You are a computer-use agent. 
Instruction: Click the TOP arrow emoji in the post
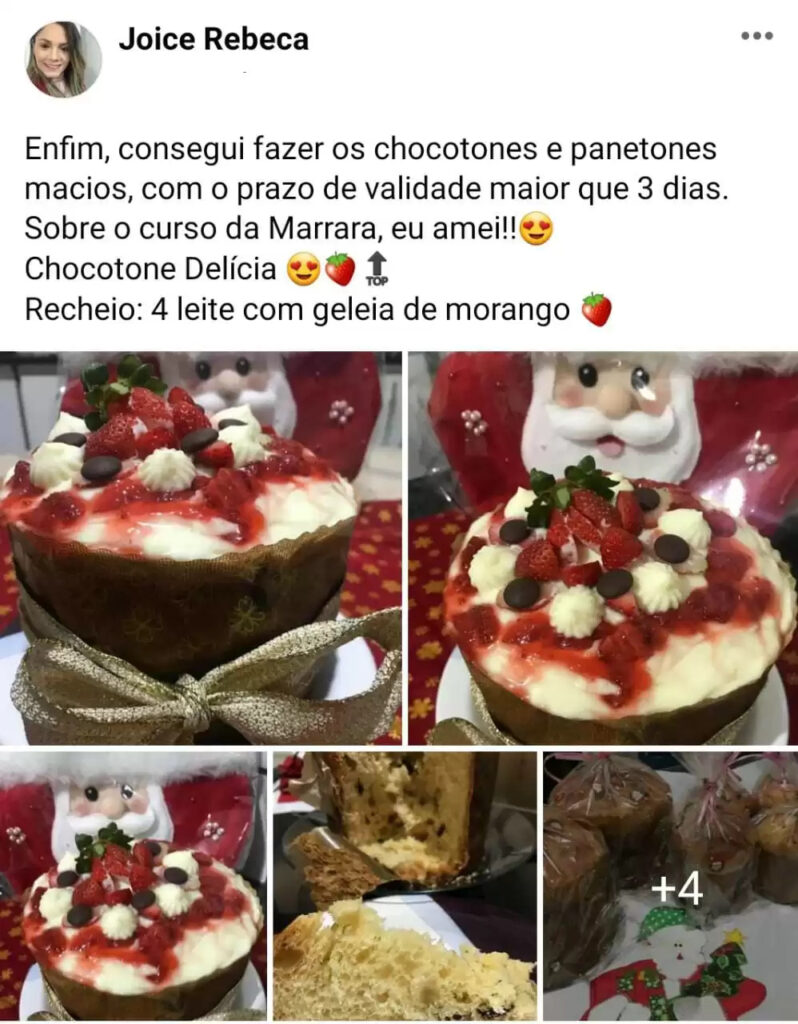376,267
